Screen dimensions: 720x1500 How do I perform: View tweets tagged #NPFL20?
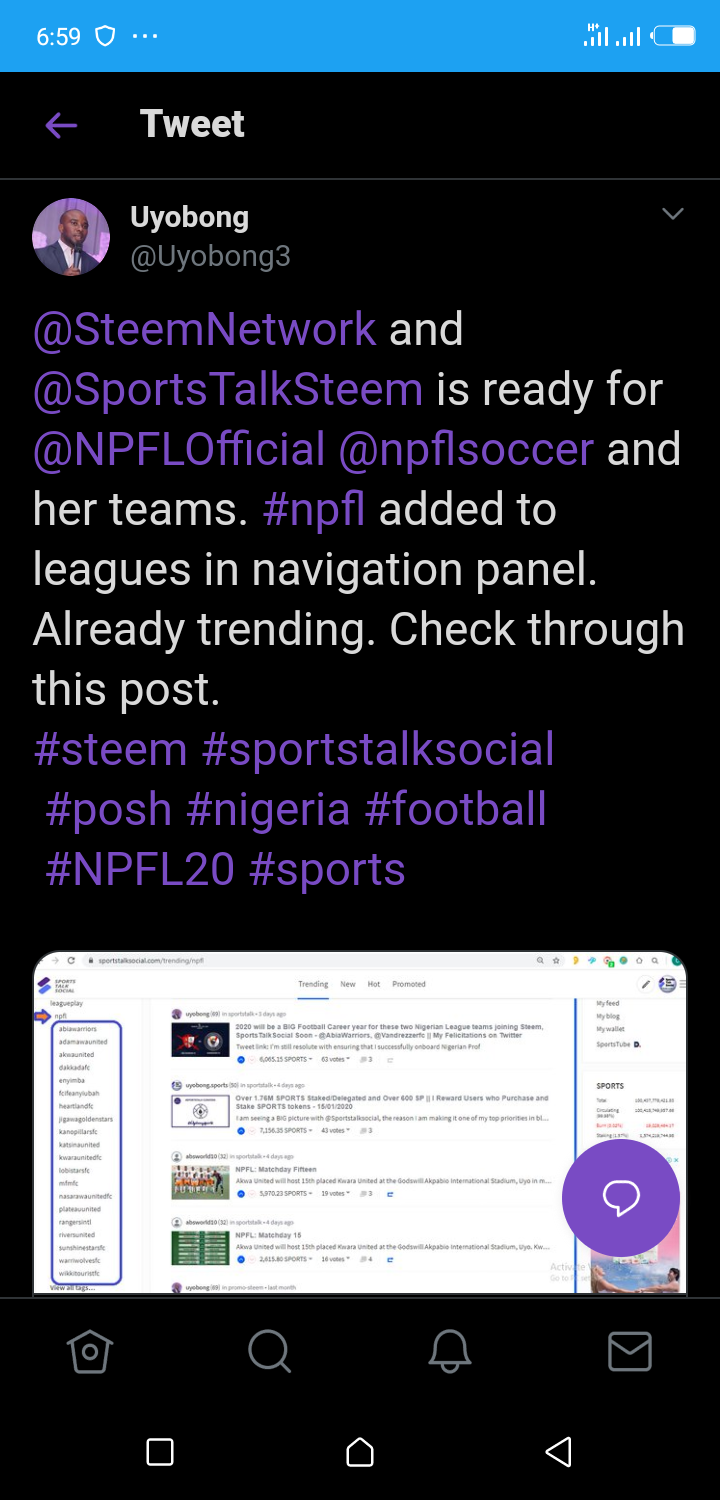point(139,870)
